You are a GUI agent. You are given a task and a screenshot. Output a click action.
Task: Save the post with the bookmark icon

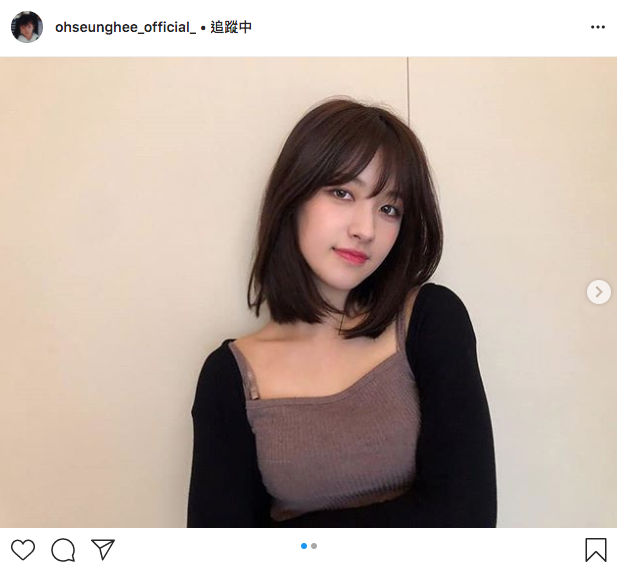coord(595,549)
